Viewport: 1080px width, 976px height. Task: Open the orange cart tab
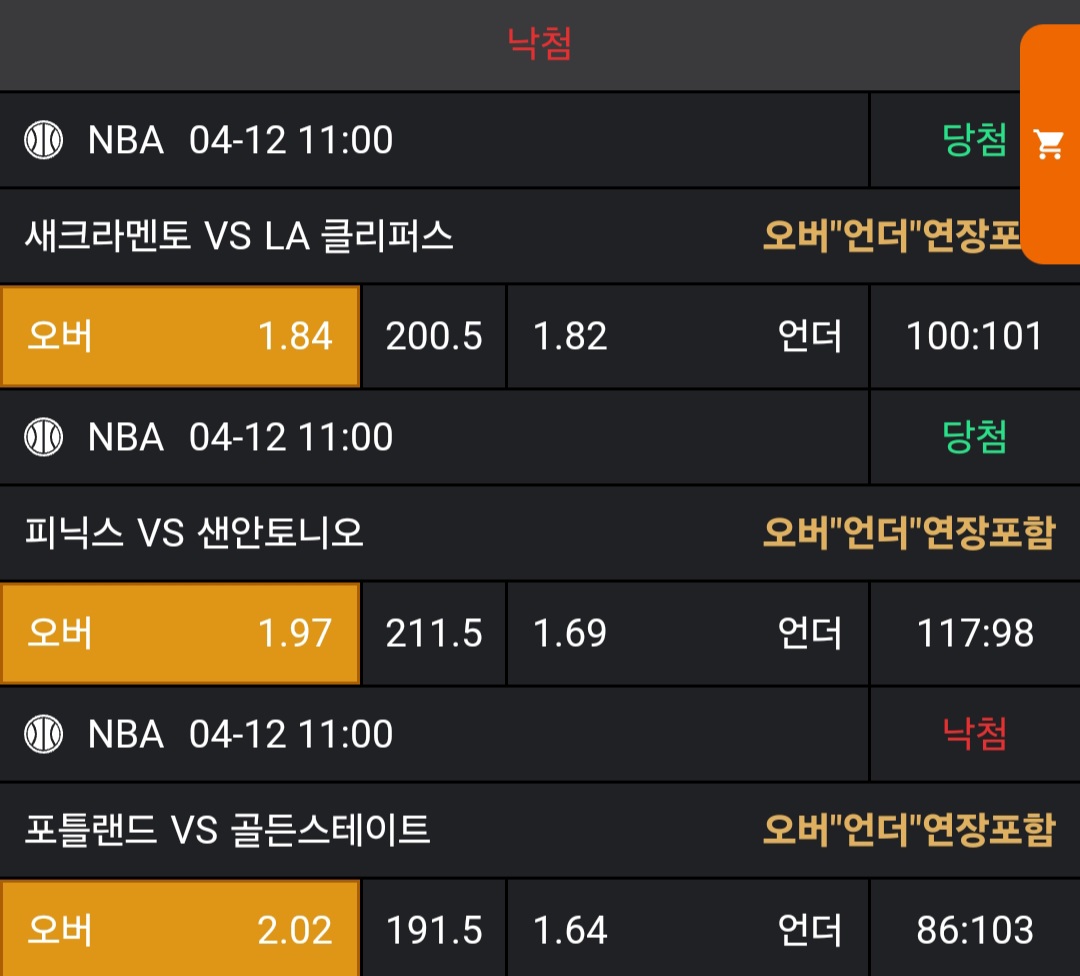(x=1049, y=145)
